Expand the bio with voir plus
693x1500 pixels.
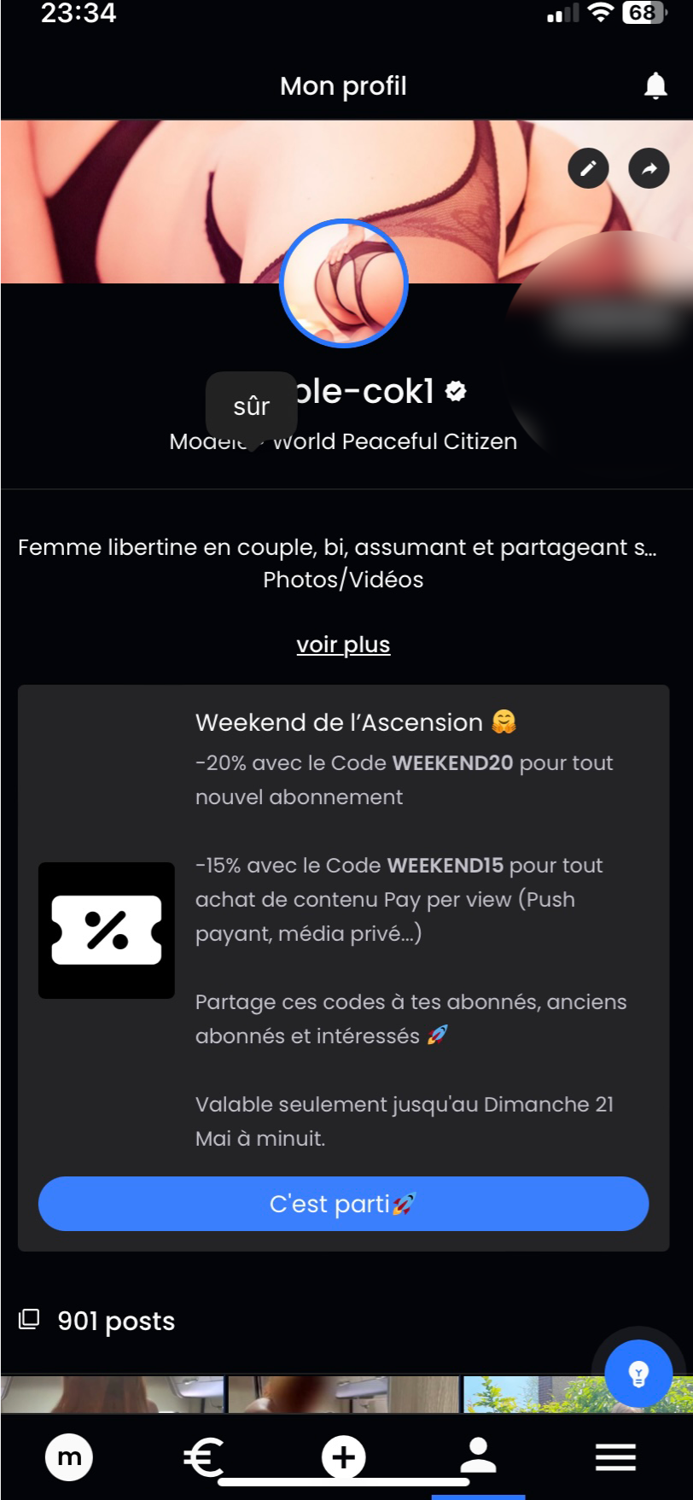tap(343, 645)
